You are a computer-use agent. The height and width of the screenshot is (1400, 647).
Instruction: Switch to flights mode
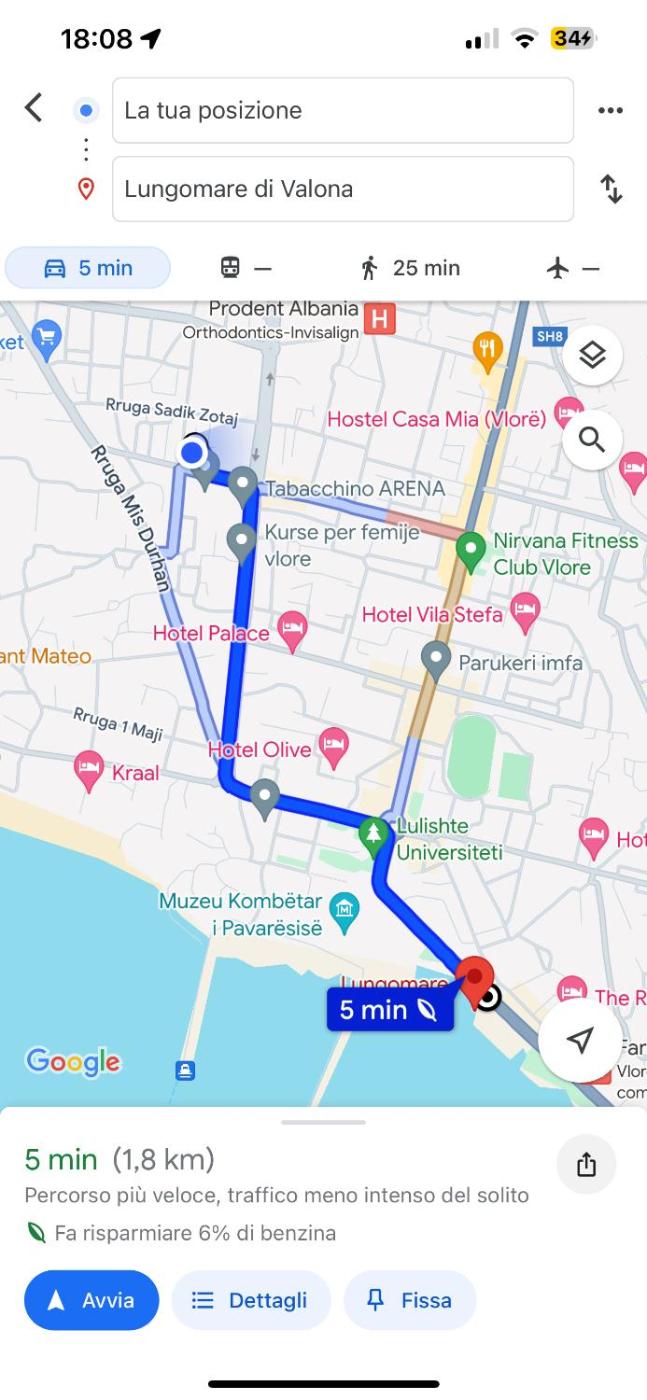point(574,268)
